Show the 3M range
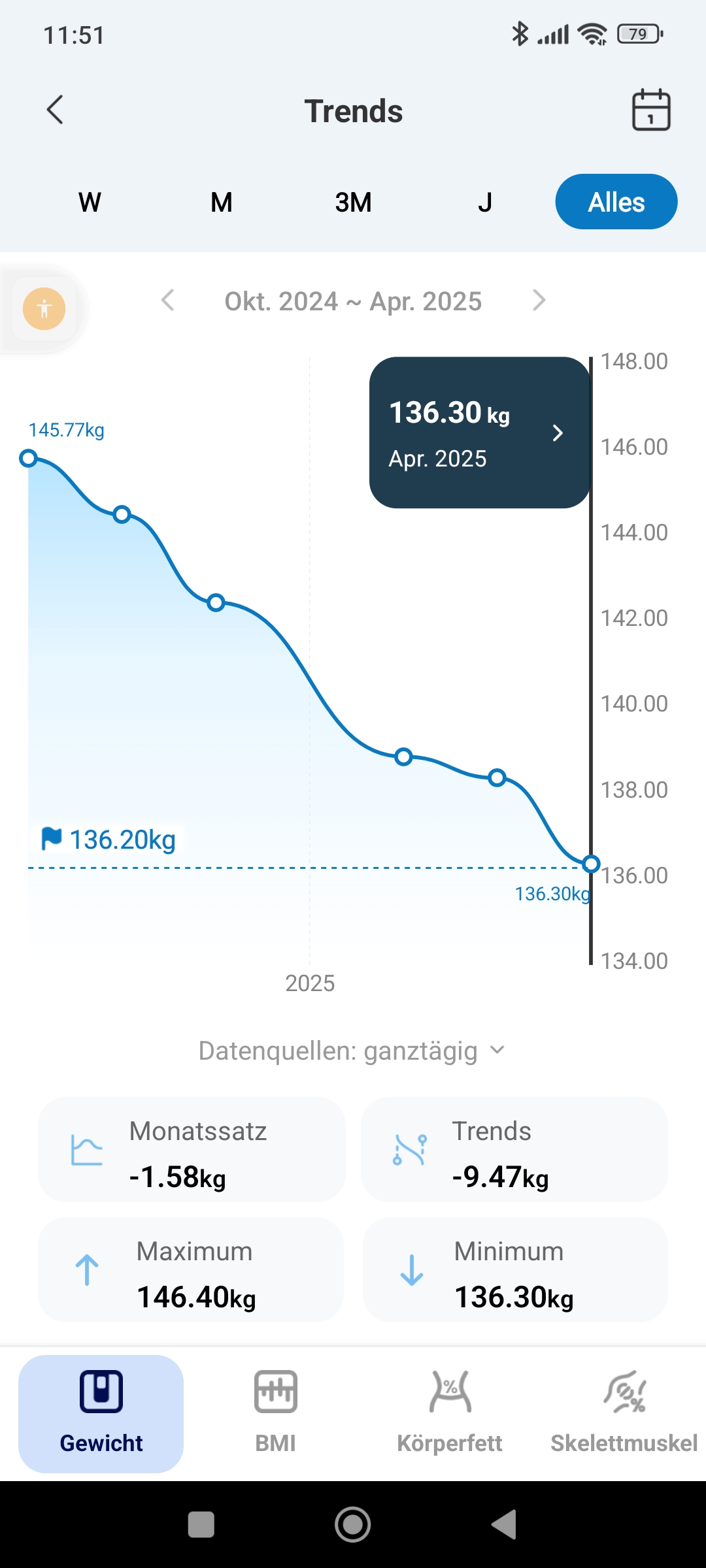 pyautogui.click(x=353, y=202)
